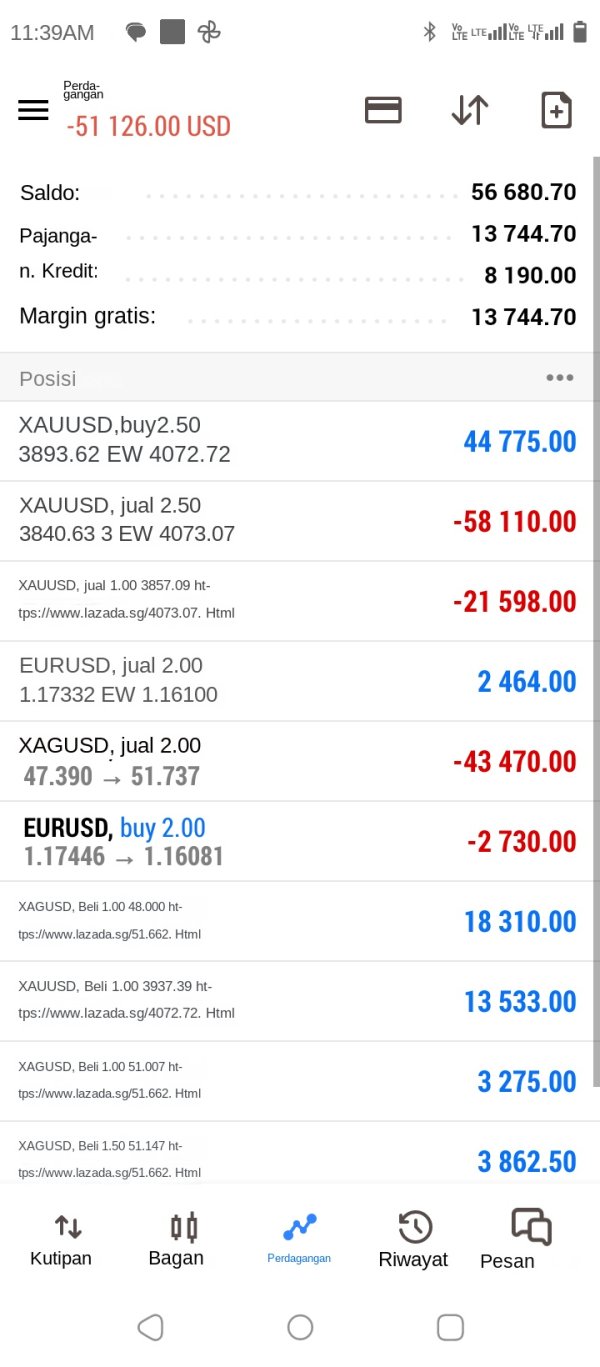This screenshot has width=600, height=1367.
Task: Select the XAUUSD jual 1.00 position
Action: 298,601
